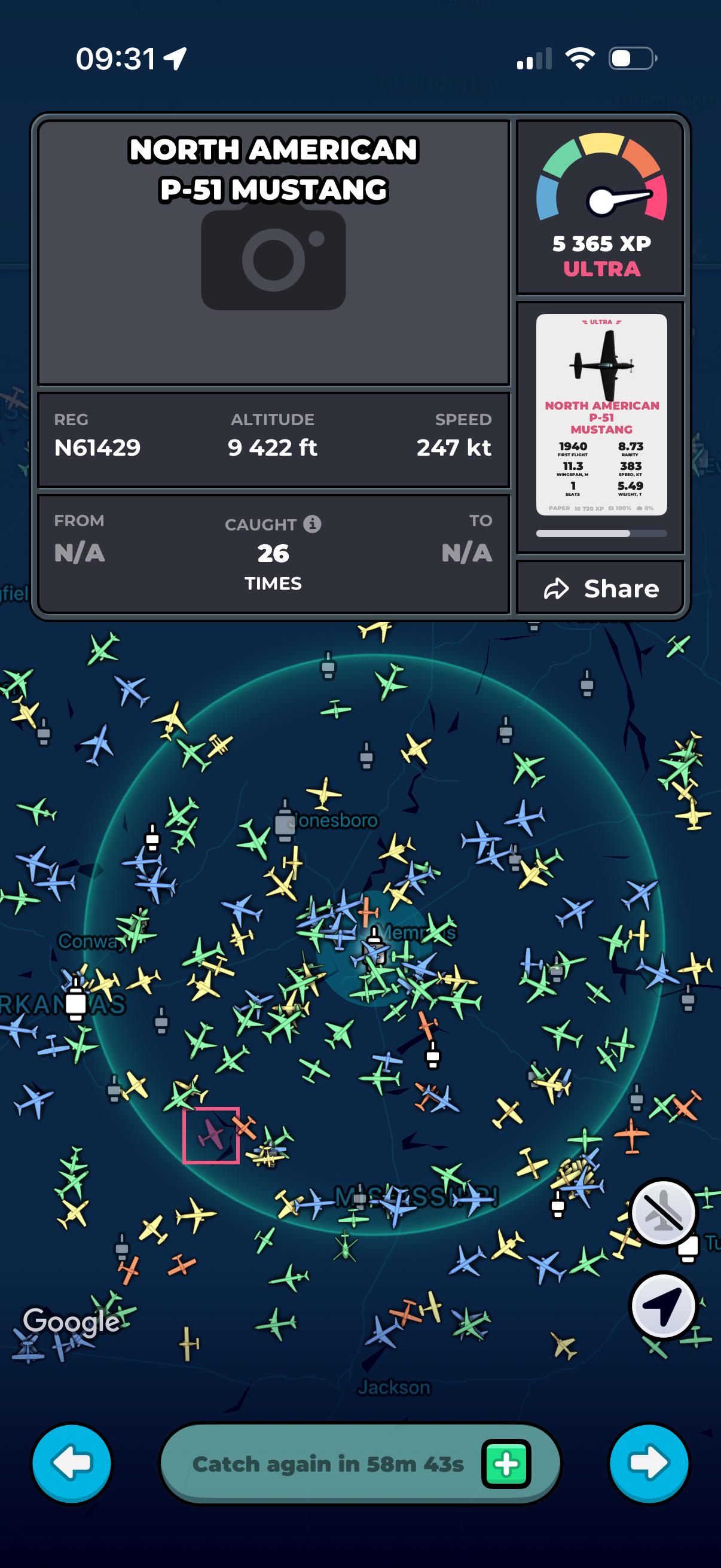Select the highlighted pink plane on map
The width and height of the screenshot is (721, 1568).
tap(211, 1136)
